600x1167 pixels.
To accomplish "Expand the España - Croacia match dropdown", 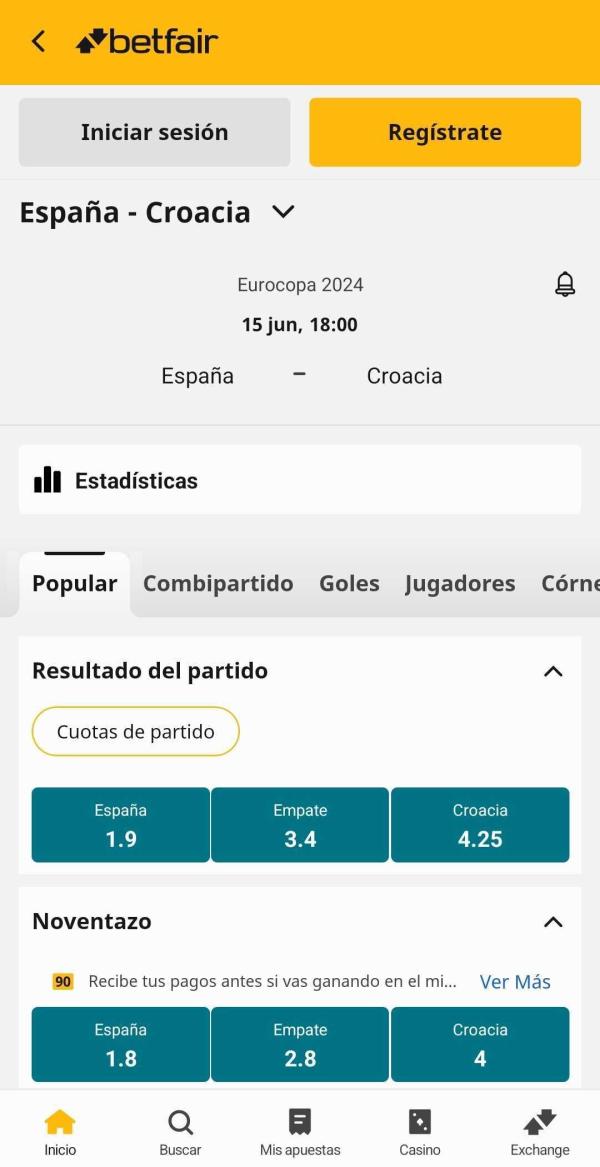I will click(x=283, y=212).
